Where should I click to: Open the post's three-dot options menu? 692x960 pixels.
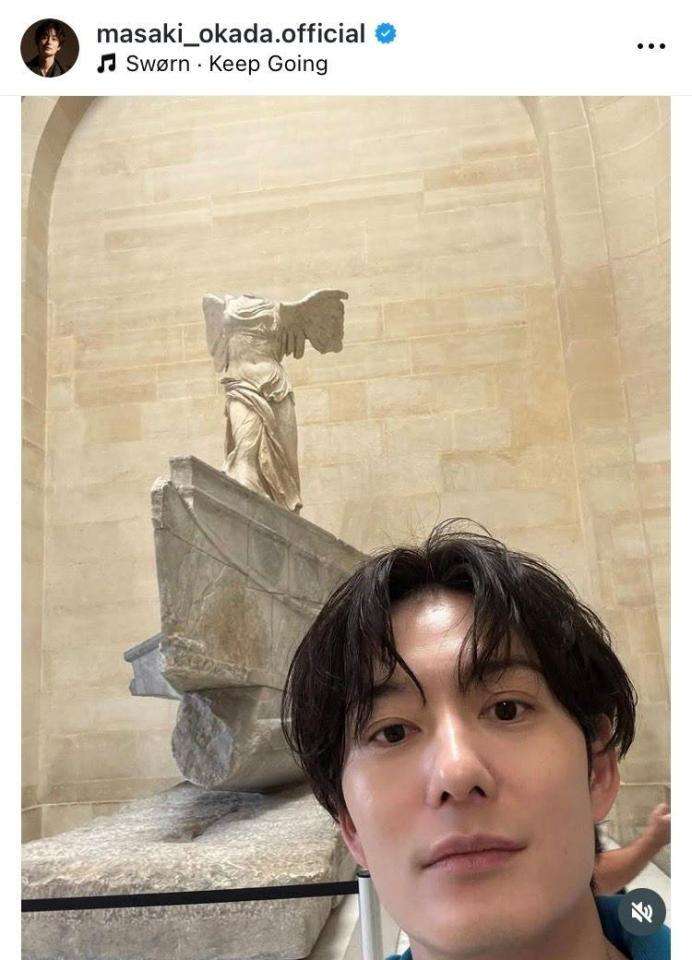pyautogui.click(x=650, y=45)
